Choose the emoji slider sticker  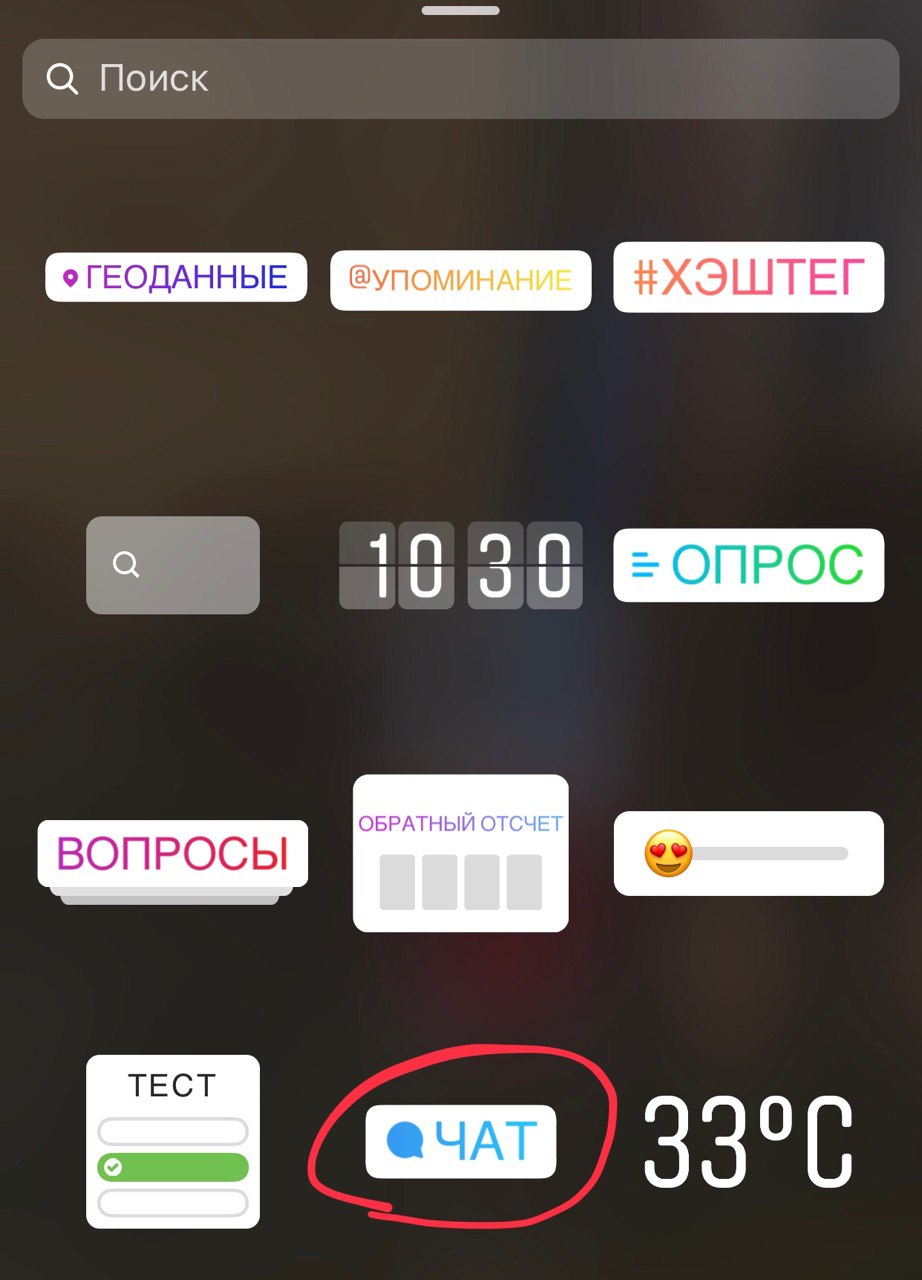tap(748, 853)
